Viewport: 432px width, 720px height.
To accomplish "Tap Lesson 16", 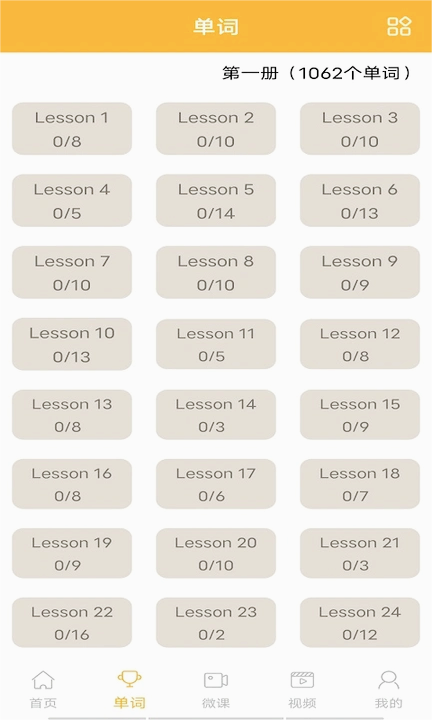I will [72, 484].
